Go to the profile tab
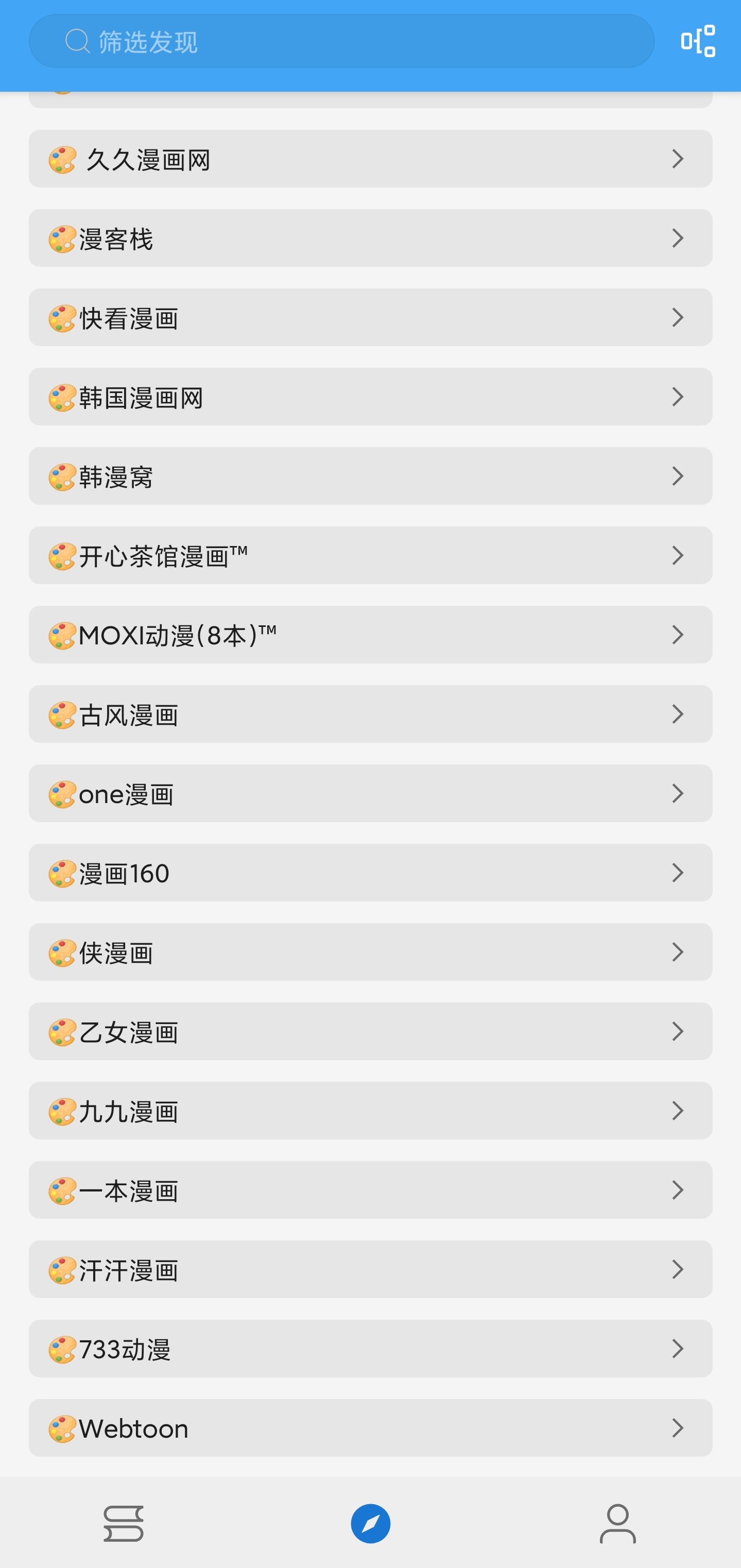 click(617, 1524)
